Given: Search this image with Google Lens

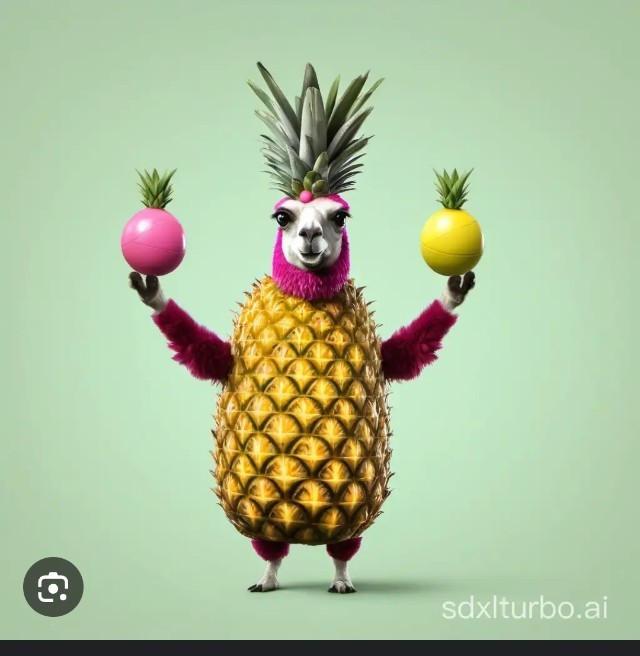Looking at the screenshot, I should pos(53,587).
